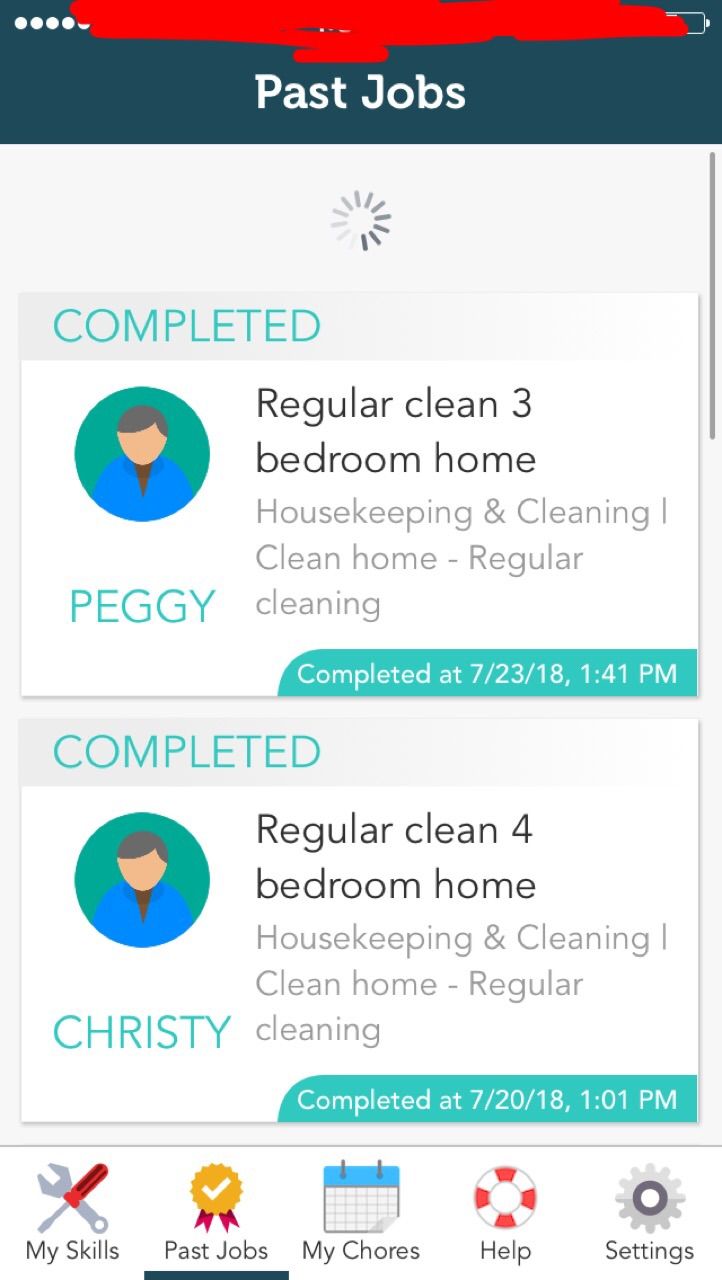This screenshot has height=1280, width=722.
Task: Open the Help tab
Action: pos(505,1212)
